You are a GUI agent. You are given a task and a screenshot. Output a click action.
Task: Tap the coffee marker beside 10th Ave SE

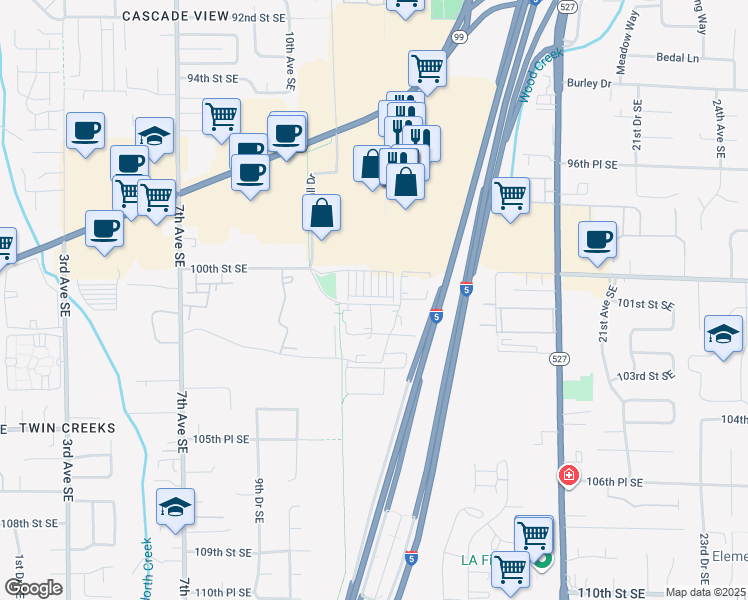pyautogui.click(x=286, y=133)
